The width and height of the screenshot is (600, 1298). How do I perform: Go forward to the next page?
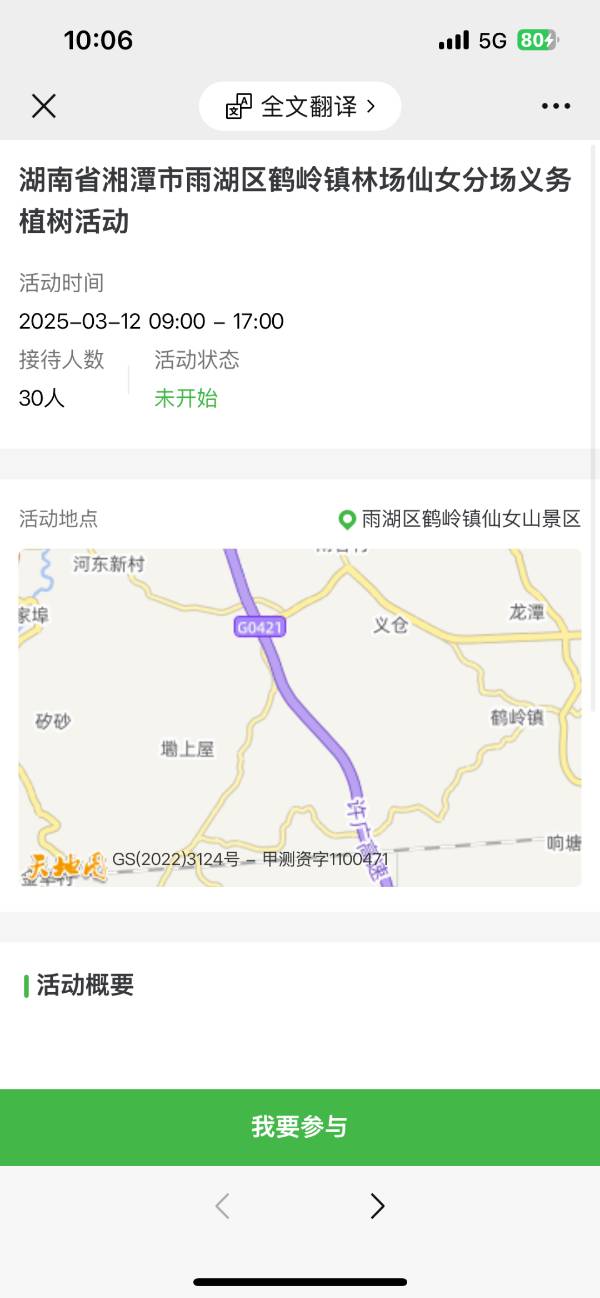(377, 1206)
